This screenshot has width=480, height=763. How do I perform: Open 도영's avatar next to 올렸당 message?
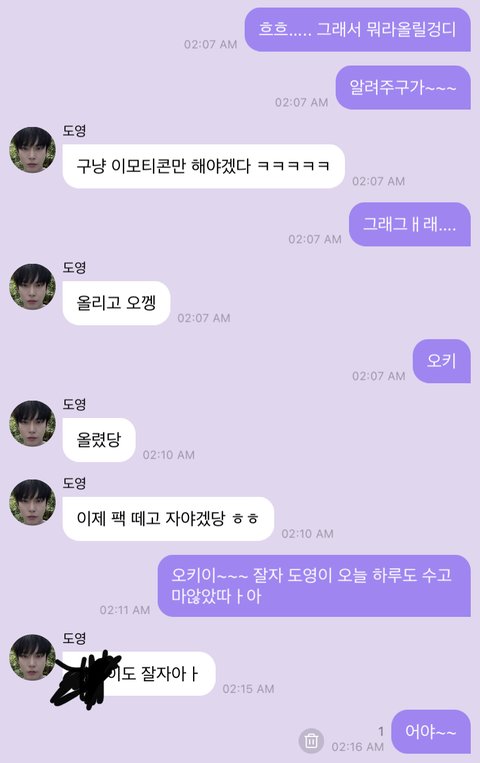click(33, 423)
